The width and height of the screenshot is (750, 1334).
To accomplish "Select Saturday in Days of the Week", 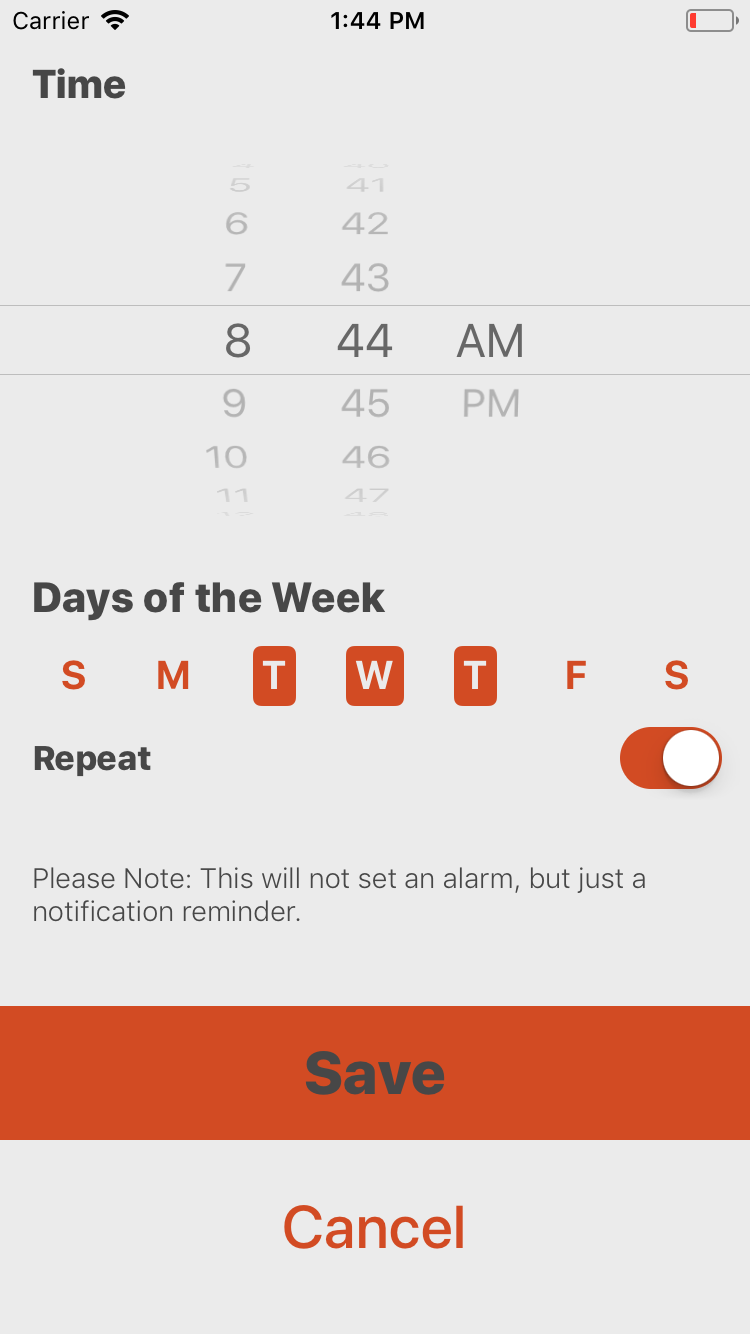I will [677, 676].
